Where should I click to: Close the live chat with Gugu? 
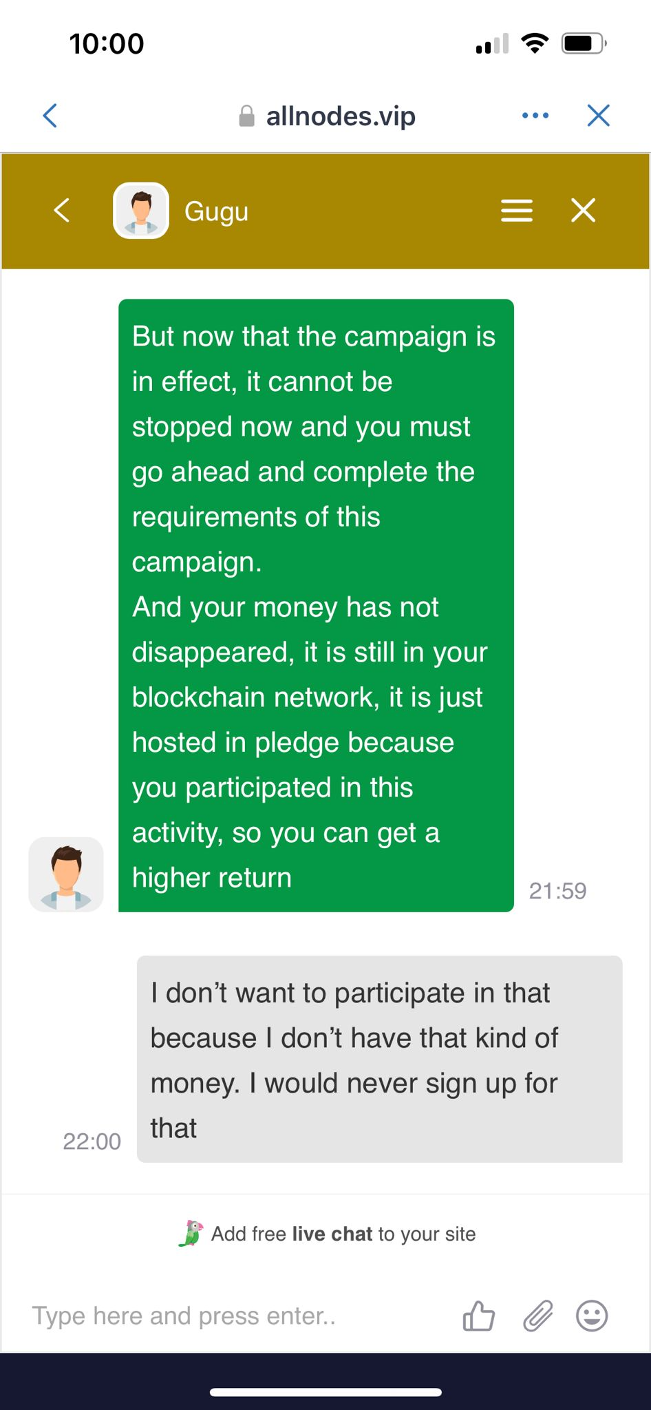(x=583, y=210)
